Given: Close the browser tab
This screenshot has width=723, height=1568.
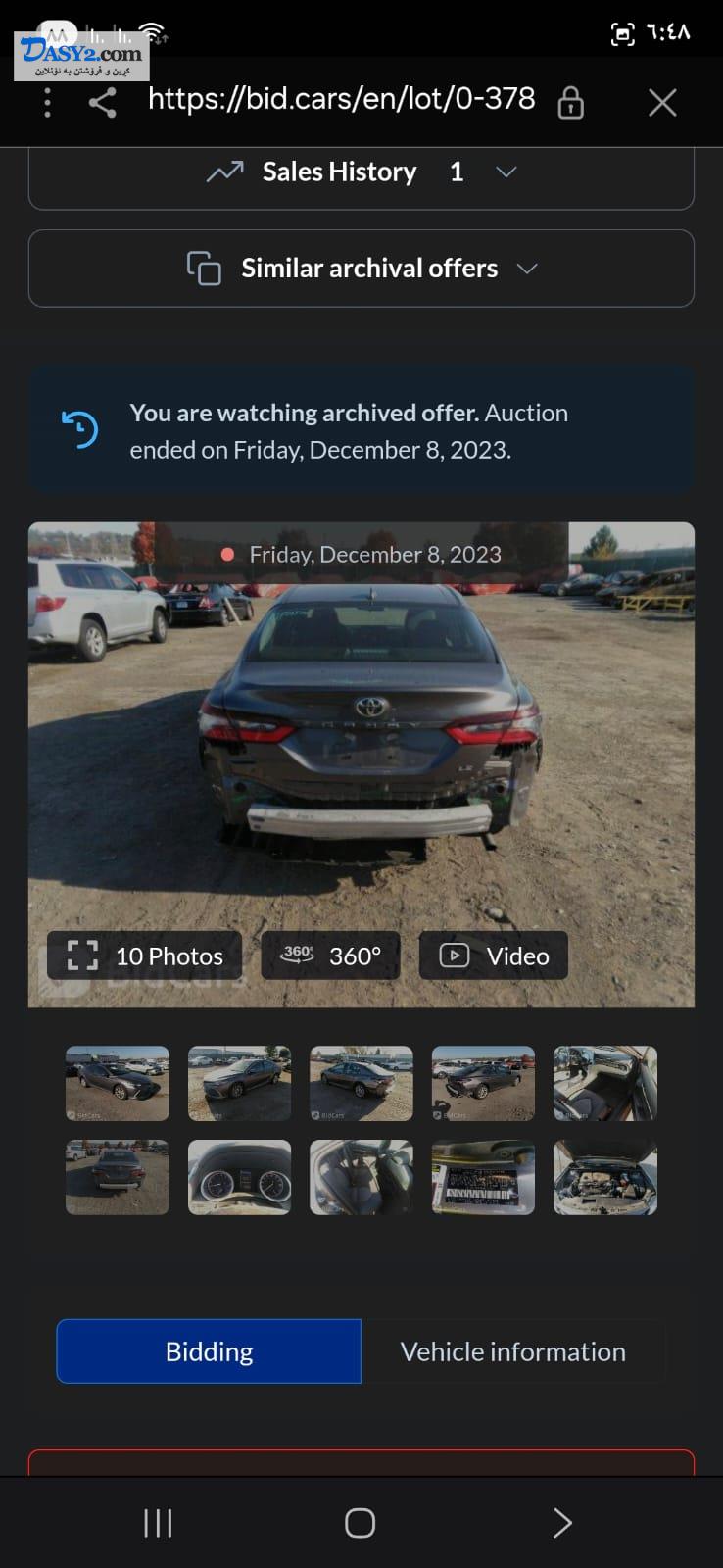Looking at the screenshot, I should (x=662, y=102).
